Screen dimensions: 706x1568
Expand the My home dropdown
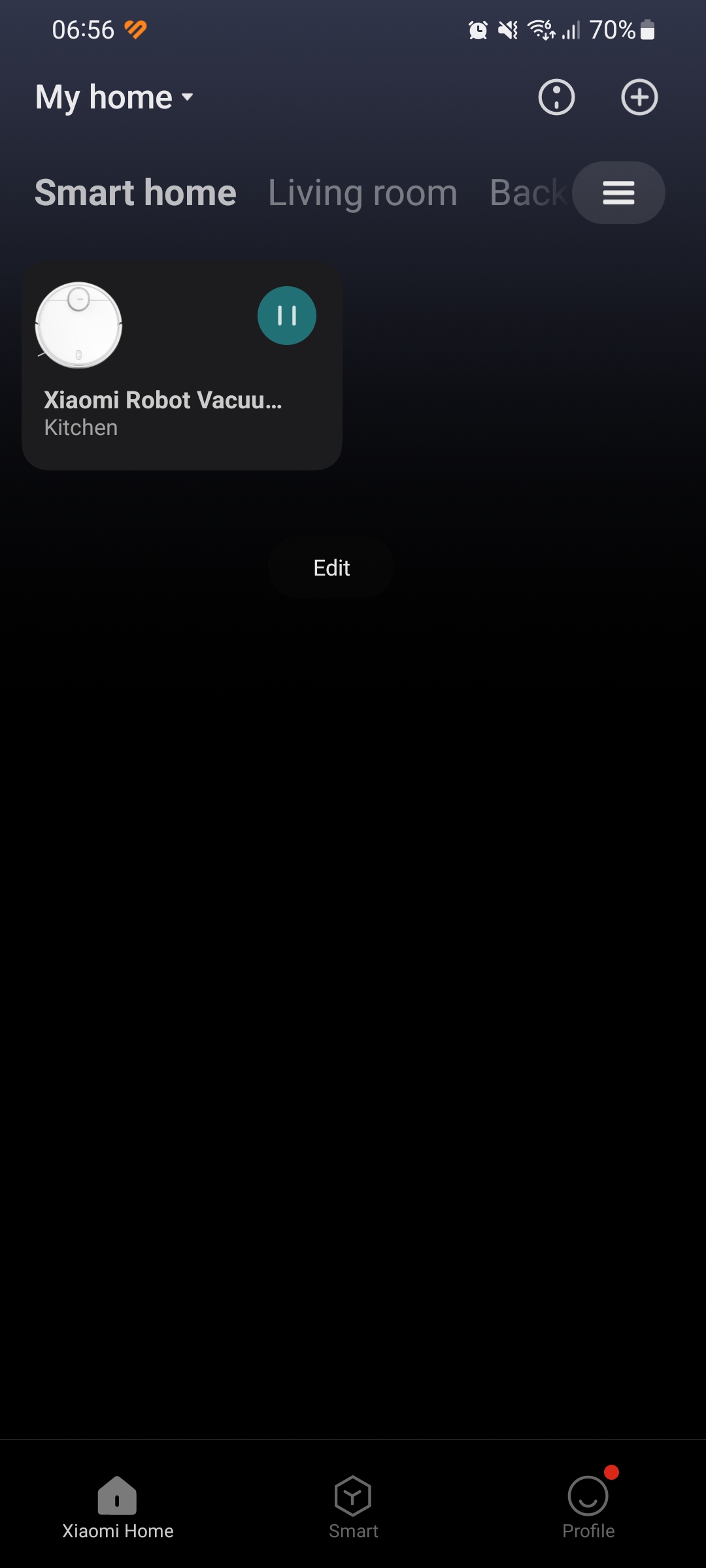coord(114,97)
